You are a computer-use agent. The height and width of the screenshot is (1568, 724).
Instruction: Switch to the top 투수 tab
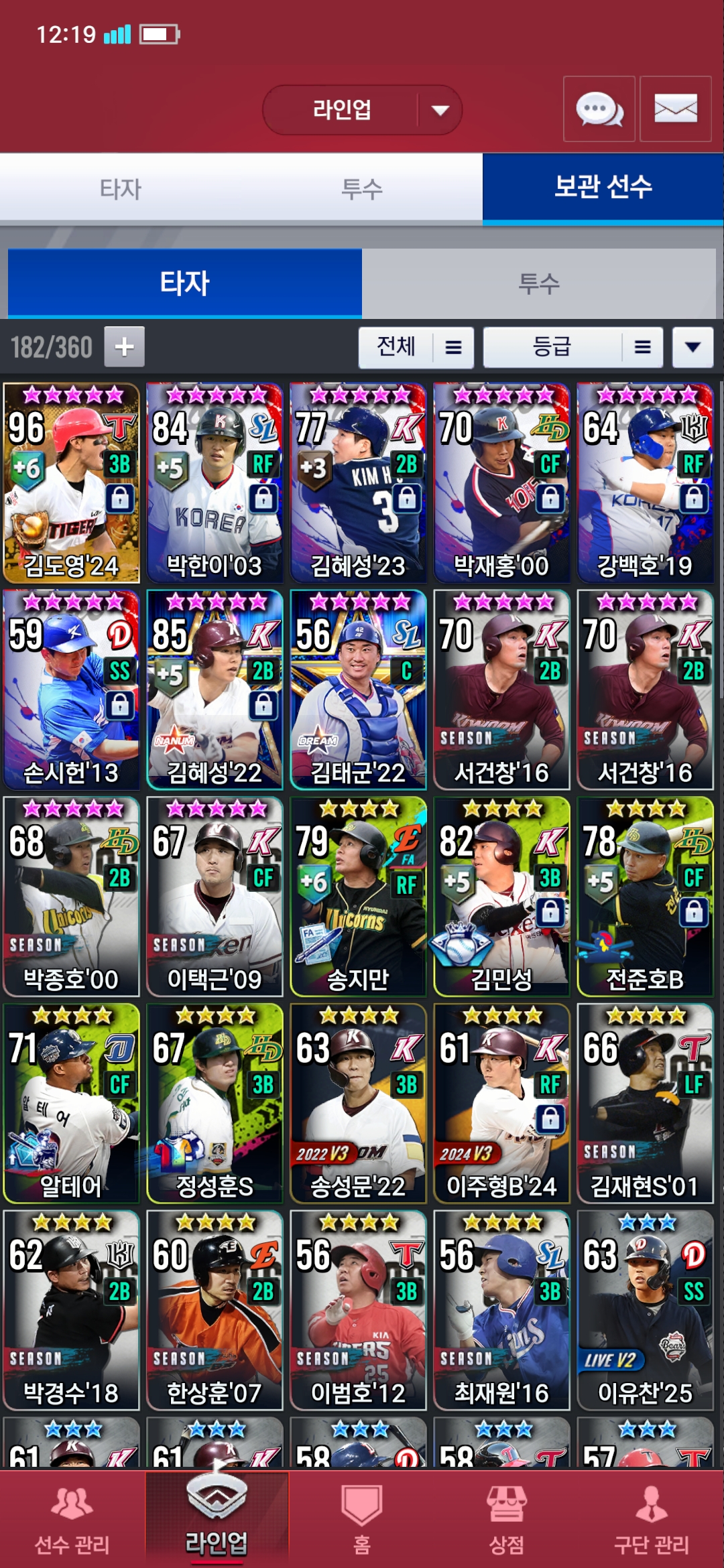[361, 189]
